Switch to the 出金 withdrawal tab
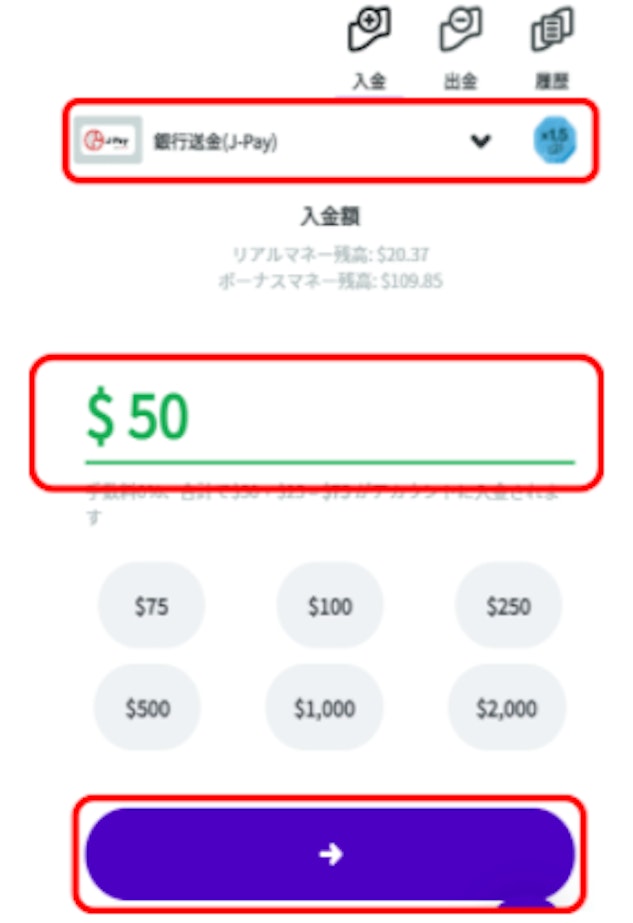 pyautogui.click(x=460, y=48)
